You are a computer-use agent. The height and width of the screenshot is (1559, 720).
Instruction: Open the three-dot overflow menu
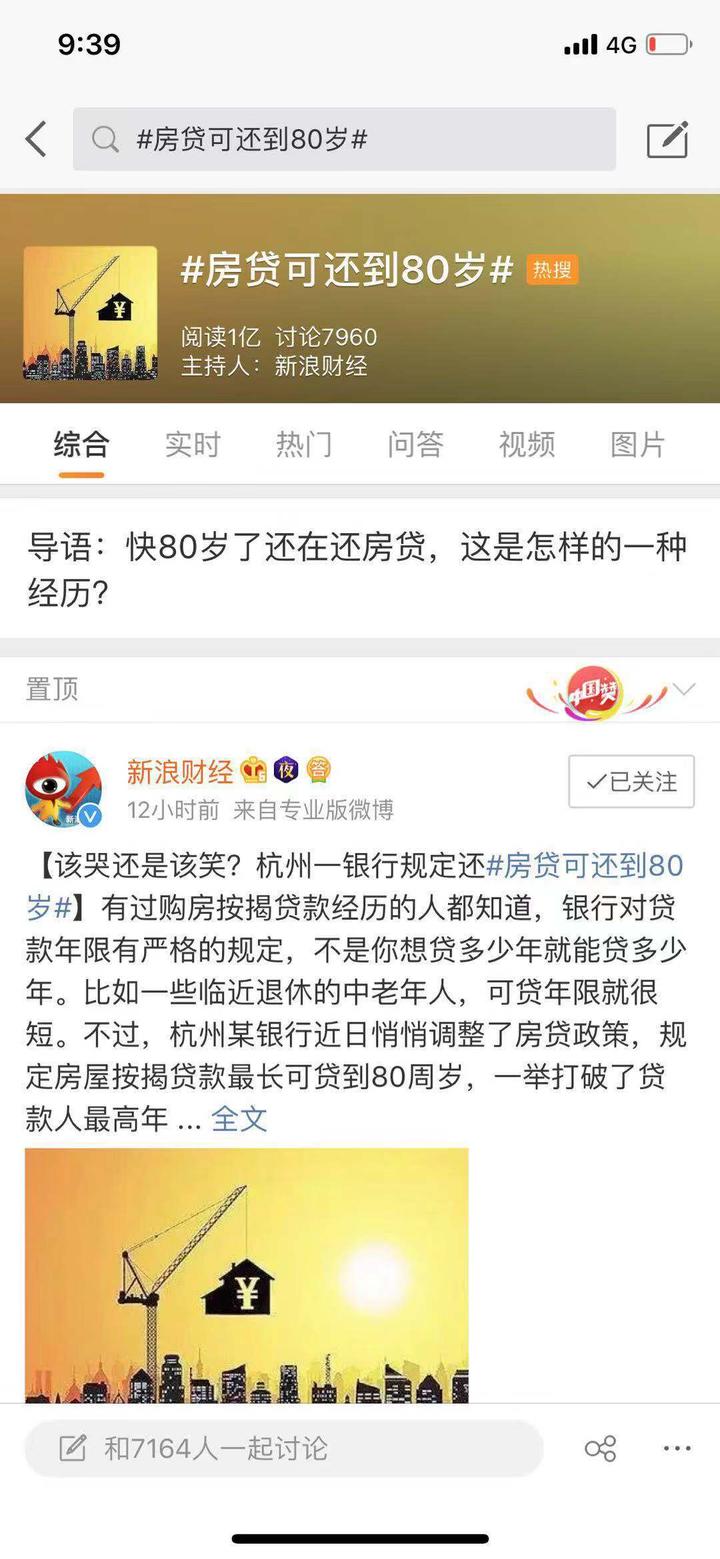click(x=677, y=1448)
